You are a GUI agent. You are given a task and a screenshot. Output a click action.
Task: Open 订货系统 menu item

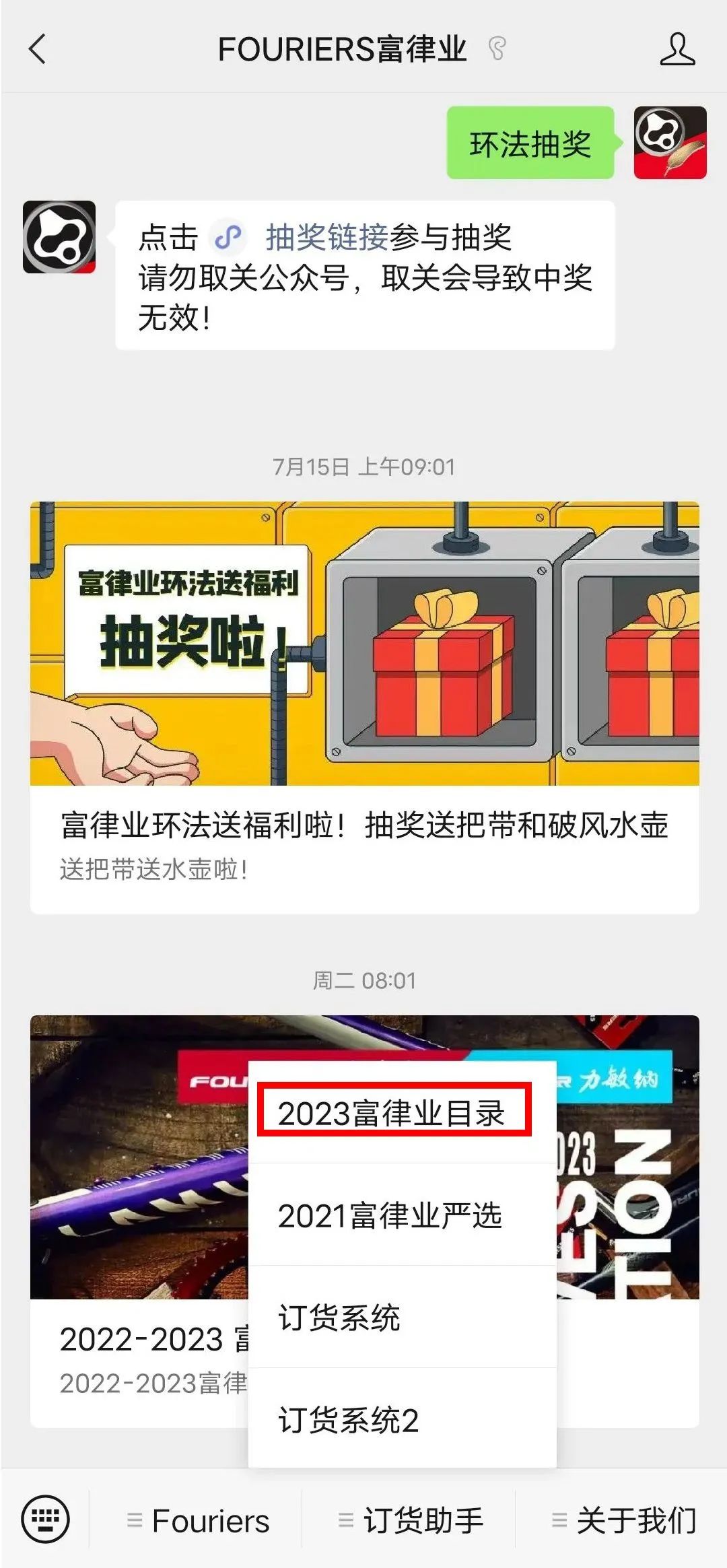click(340, 1318)
